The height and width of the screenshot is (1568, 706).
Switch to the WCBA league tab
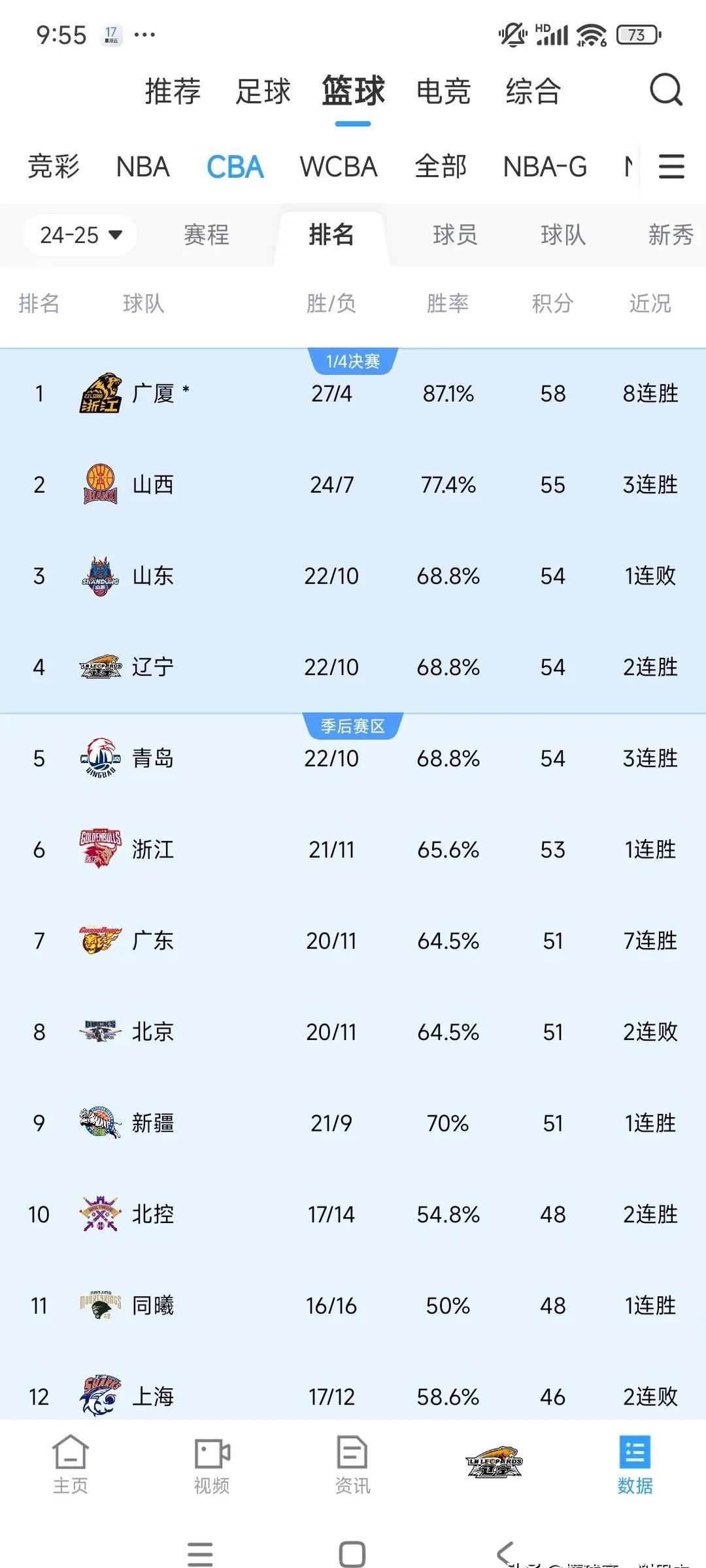pyautogui.click(x=339, y=167)
